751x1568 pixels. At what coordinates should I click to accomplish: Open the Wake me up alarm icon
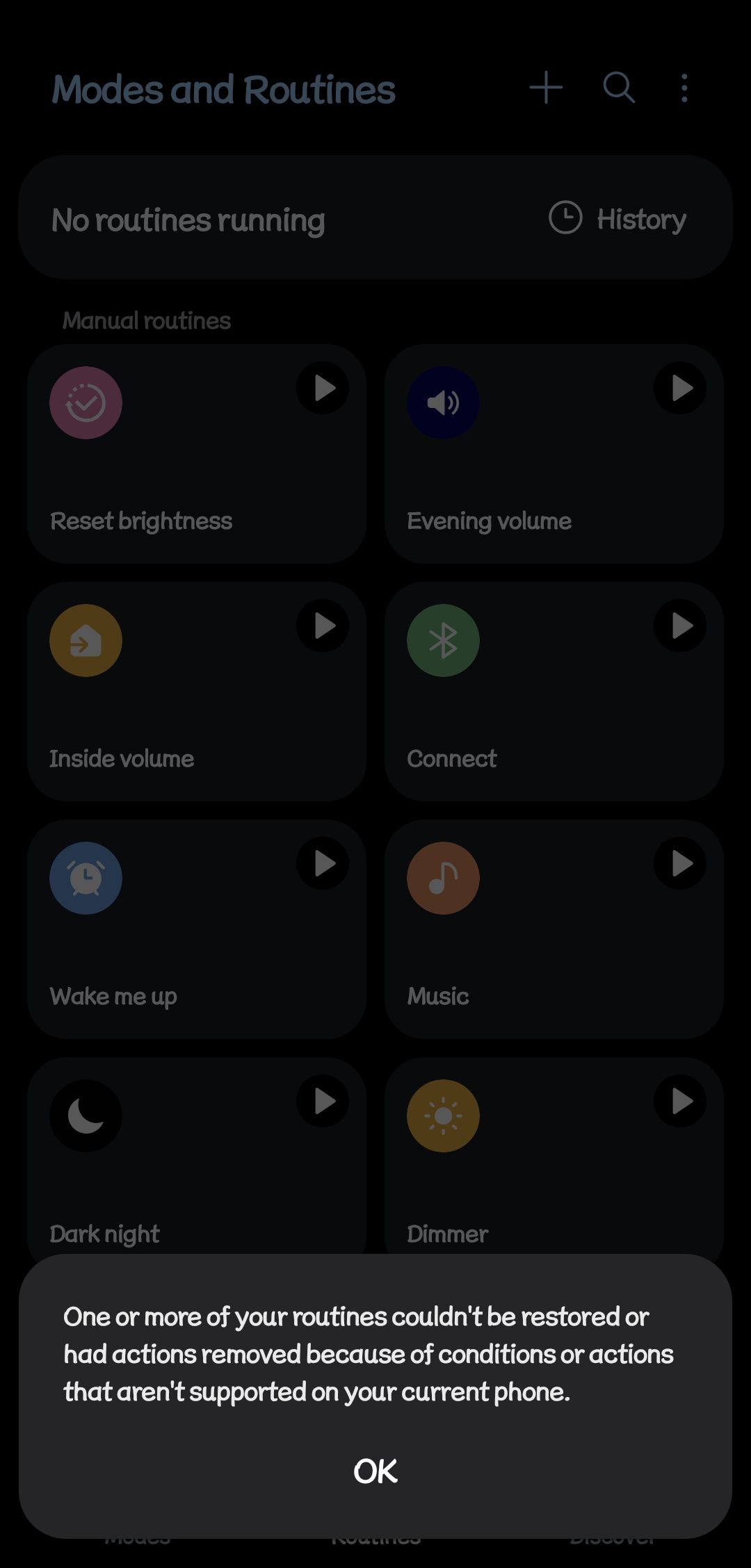(x=86, y=877)
